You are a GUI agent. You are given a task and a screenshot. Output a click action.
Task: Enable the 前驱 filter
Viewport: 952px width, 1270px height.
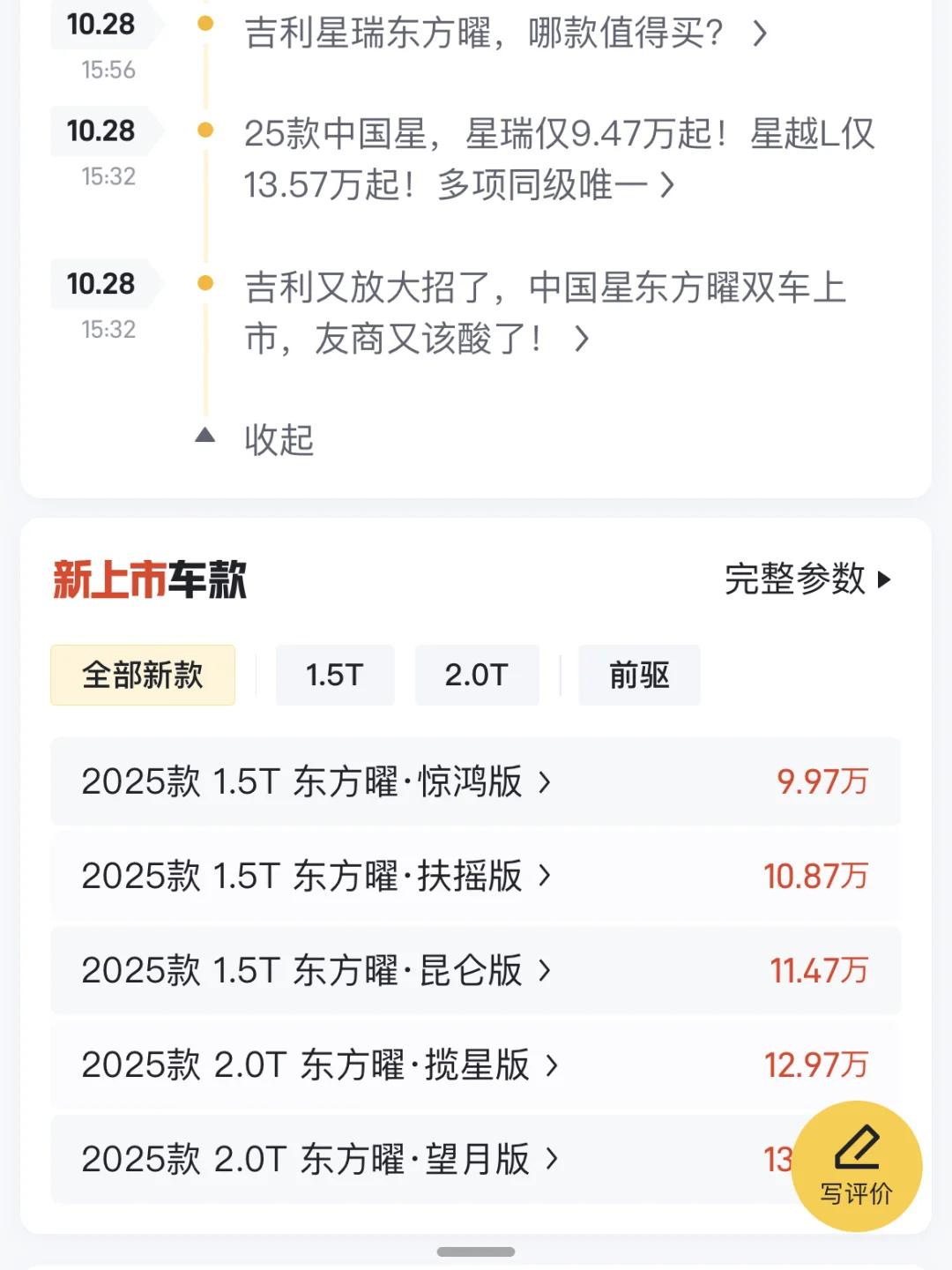point(639,675)
